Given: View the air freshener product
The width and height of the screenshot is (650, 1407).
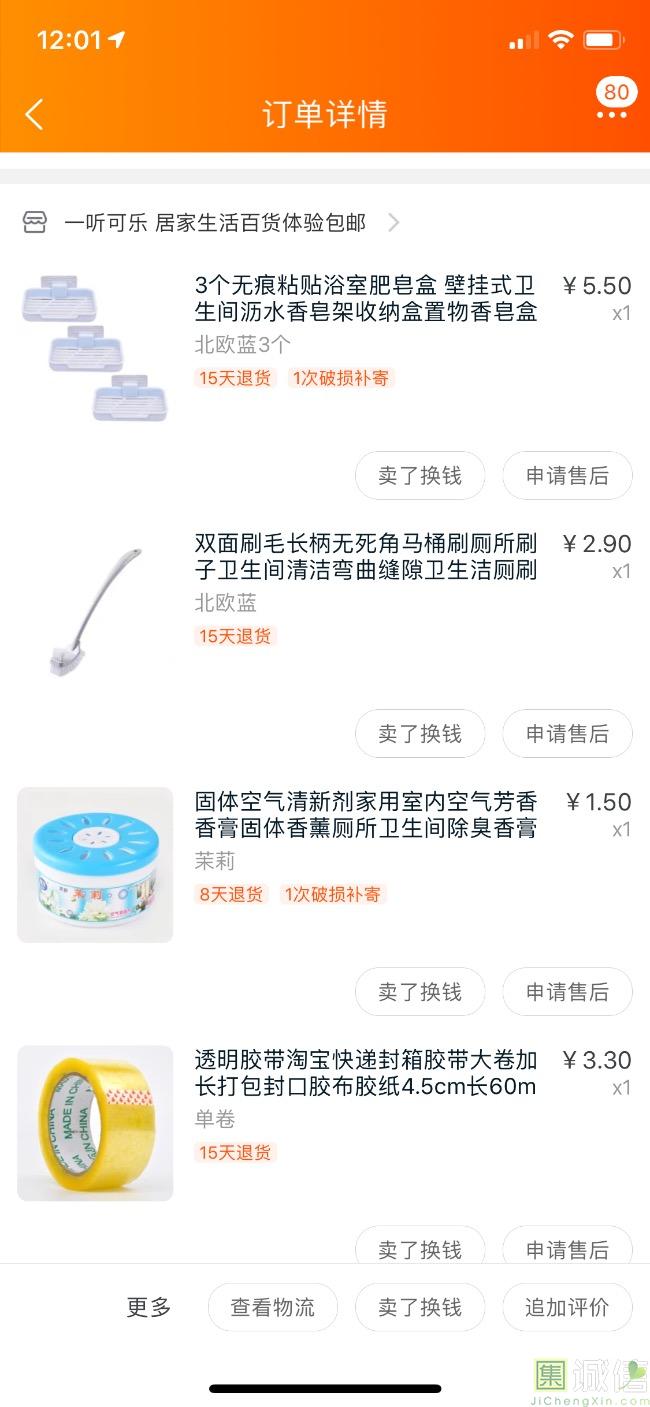Looking at the screenshot, I should click(95, 865).
